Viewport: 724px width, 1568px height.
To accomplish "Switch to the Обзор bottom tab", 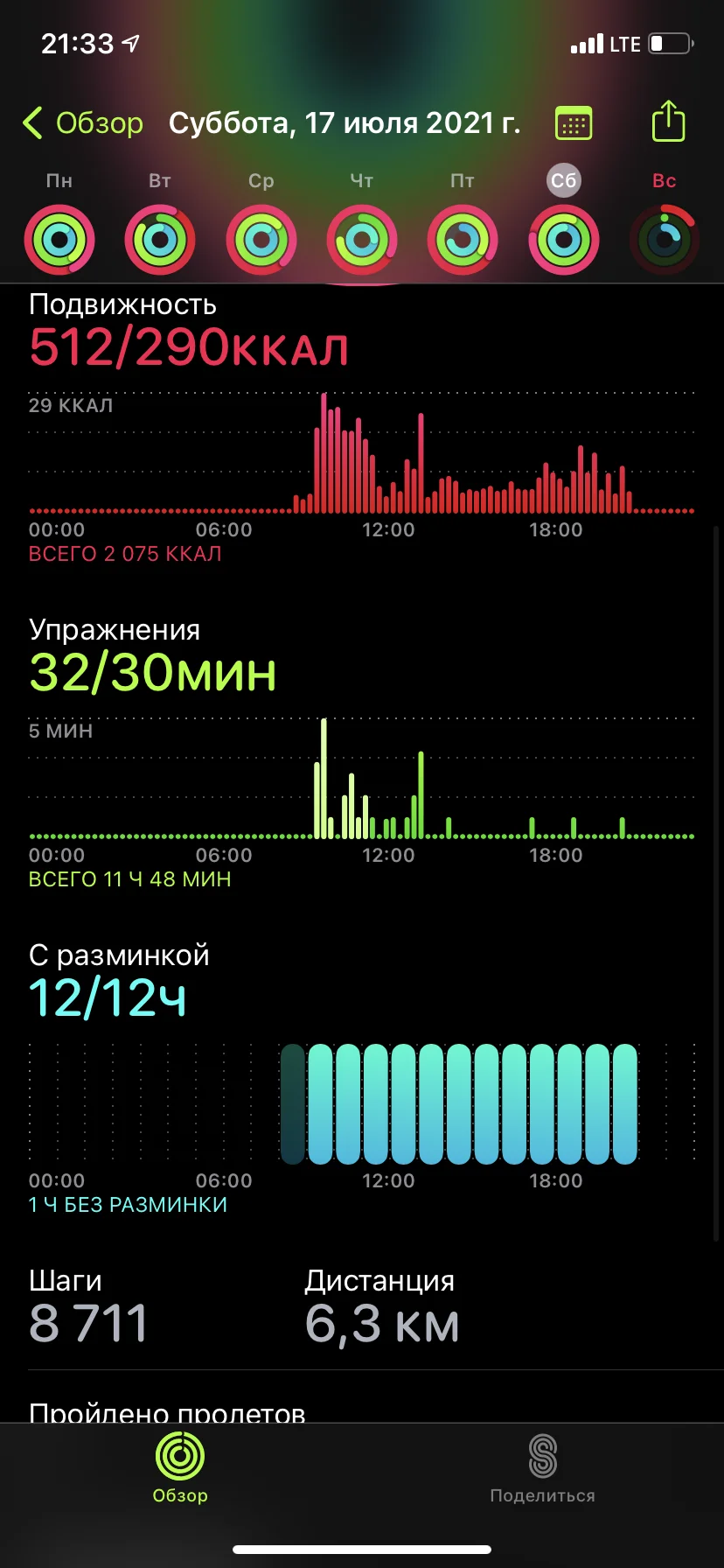I will (180, 1466).
